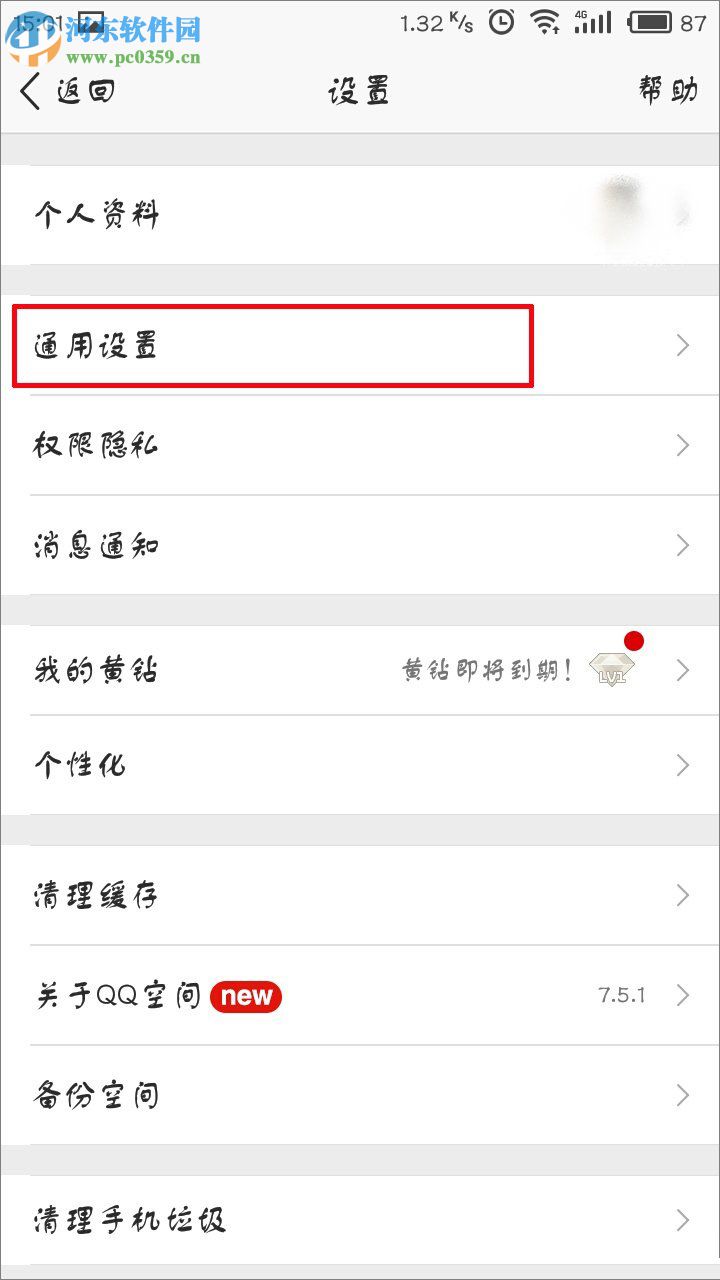Image resolution: width=720 pixels, height=1280 pixels.
Task: Tap 关于QQ空间 version 7.5.1 row
Action: click(x=350, y=996)
